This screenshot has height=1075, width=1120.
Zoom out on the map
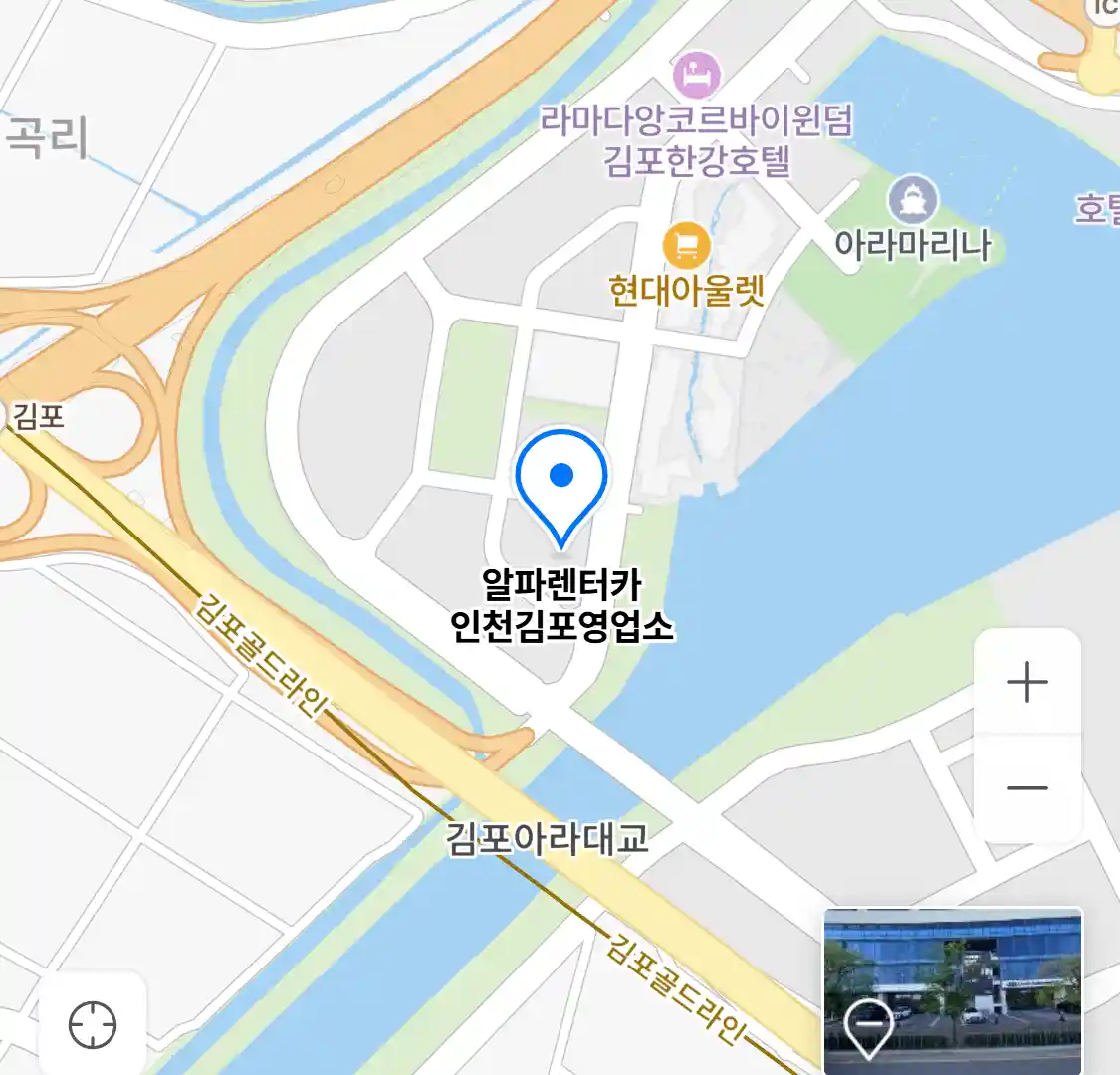click(1026, 788)
